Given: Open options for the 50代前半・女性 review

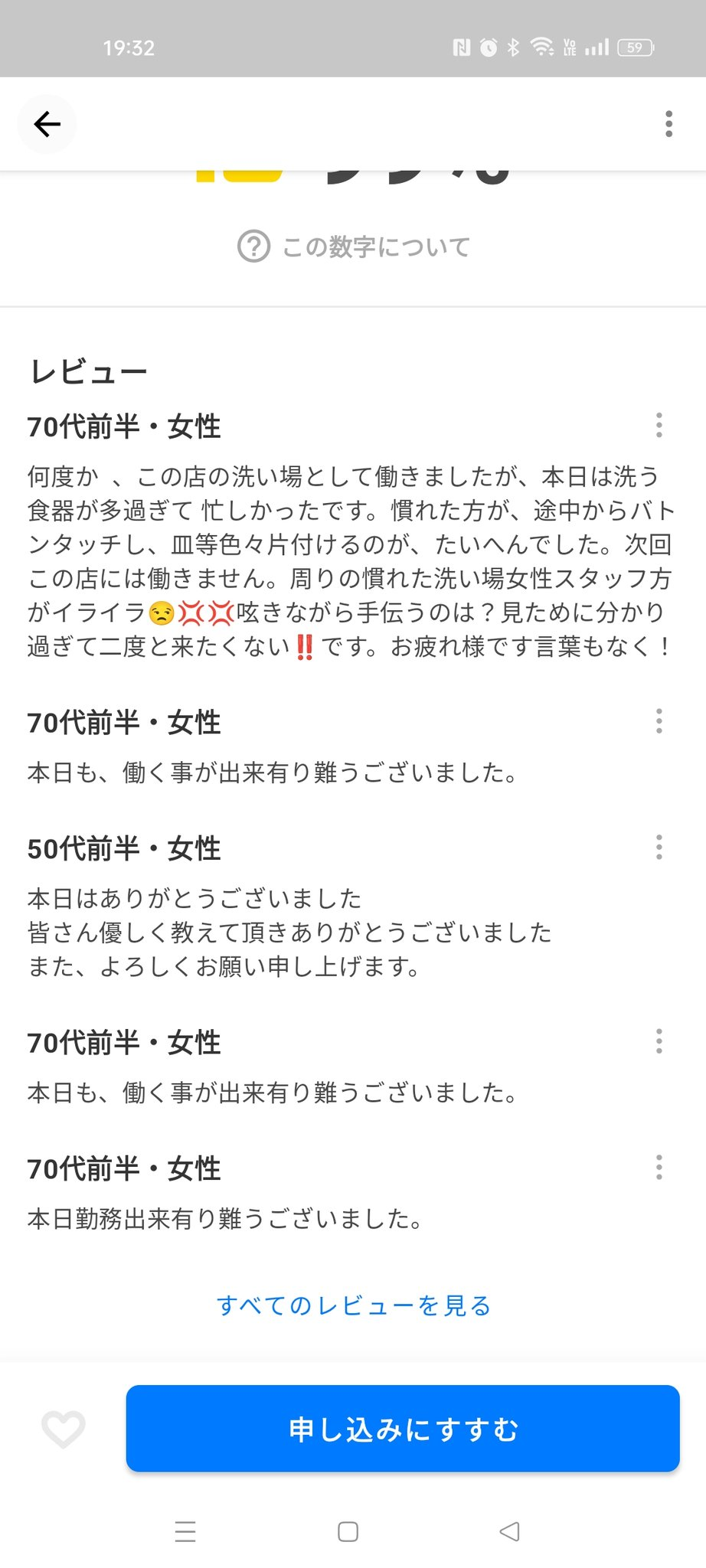Looking at the screenshot, I should click(x=659, y=848).
